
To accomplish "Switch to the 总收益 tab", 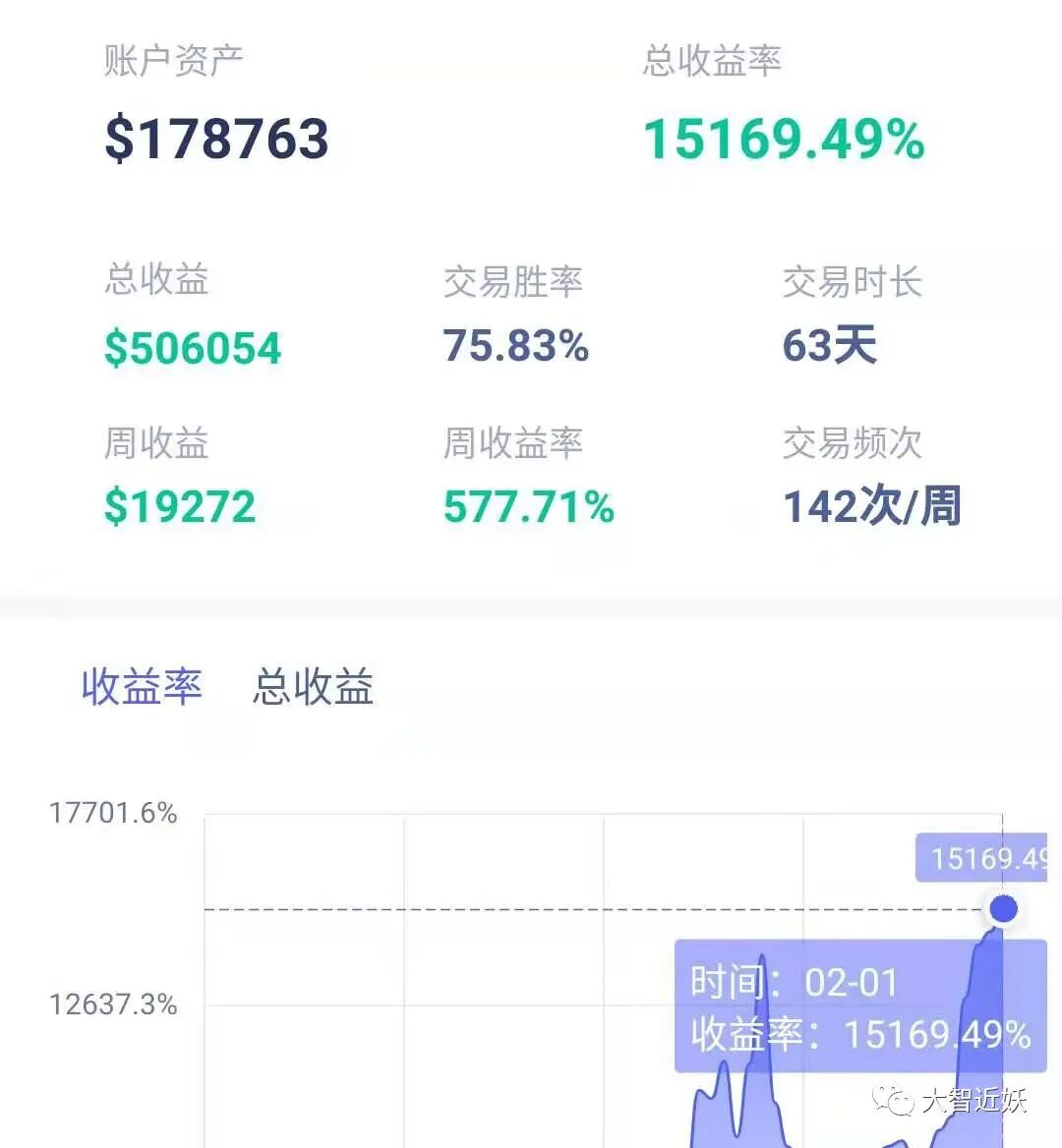I will (x=314, y=687).
